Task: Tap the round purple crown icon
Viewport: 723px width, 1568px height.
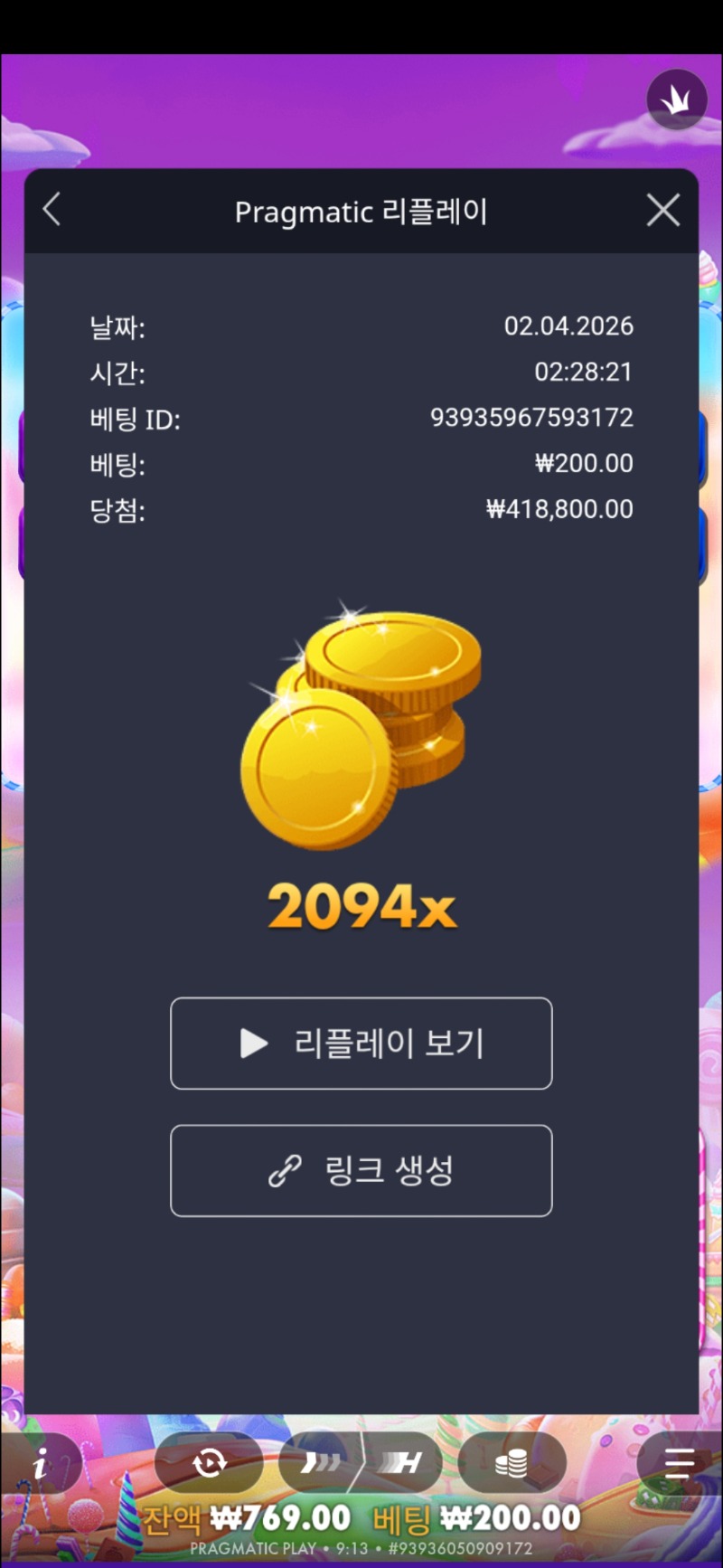Action: (x=677, y=99)
